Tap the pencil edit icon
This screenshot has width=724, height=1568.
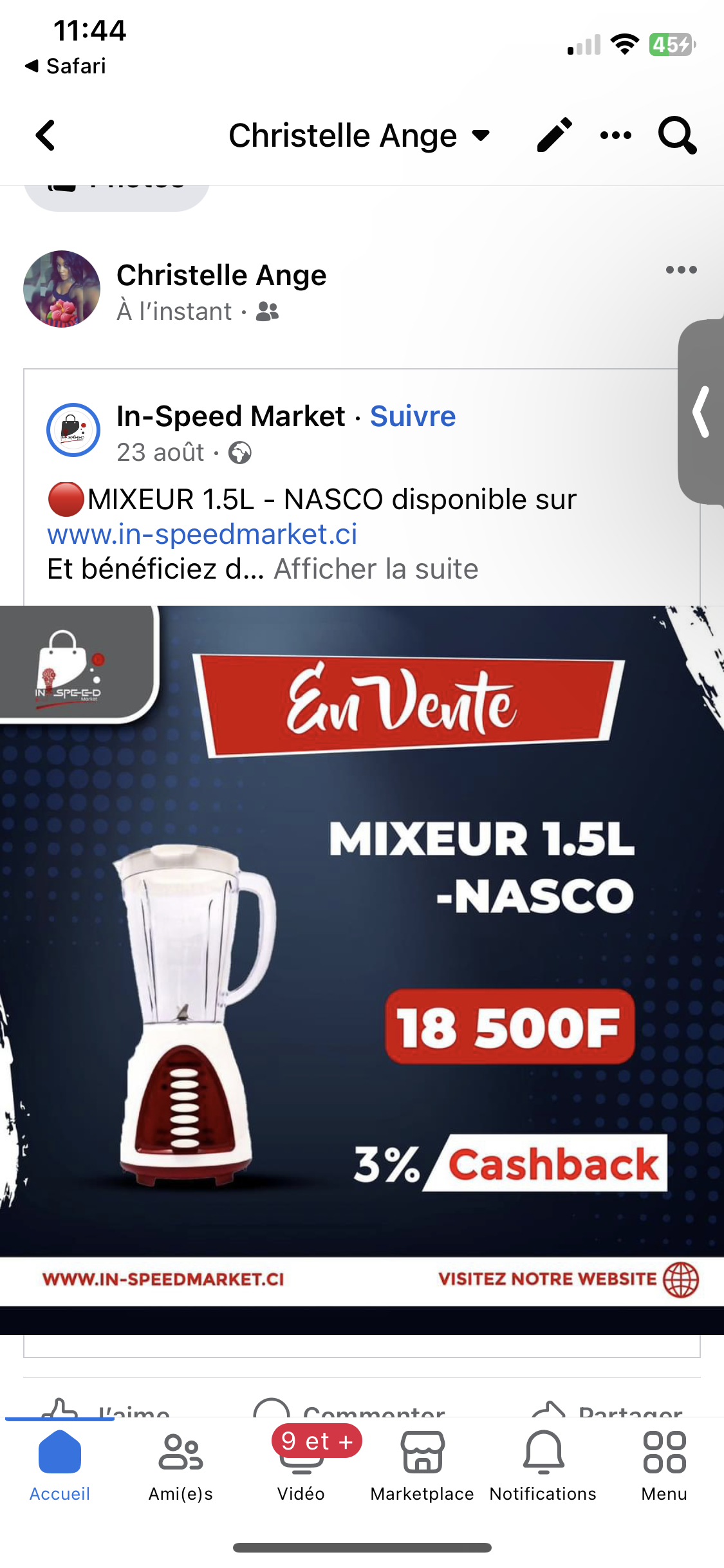pyautogui.click(x=554, y=135)
